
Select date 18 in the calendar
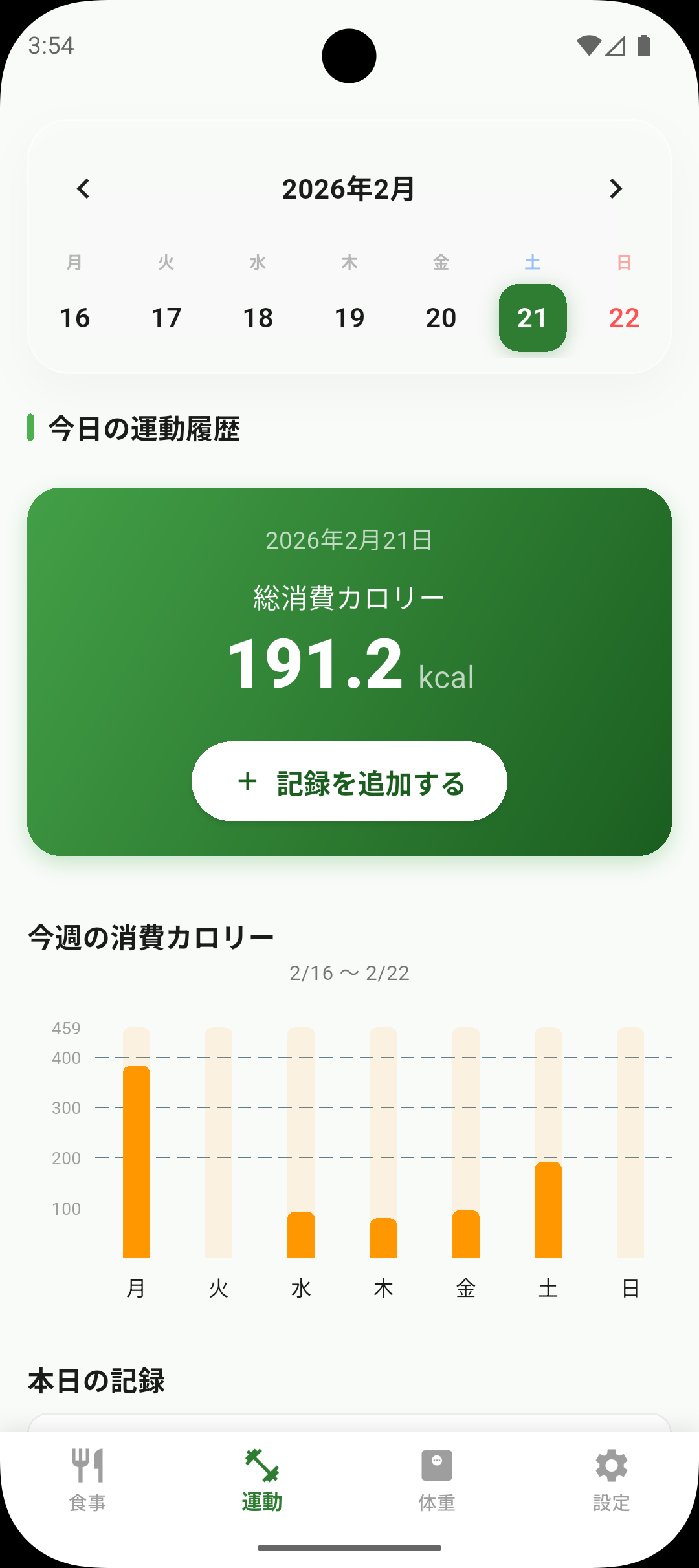(x=258, y=318)
